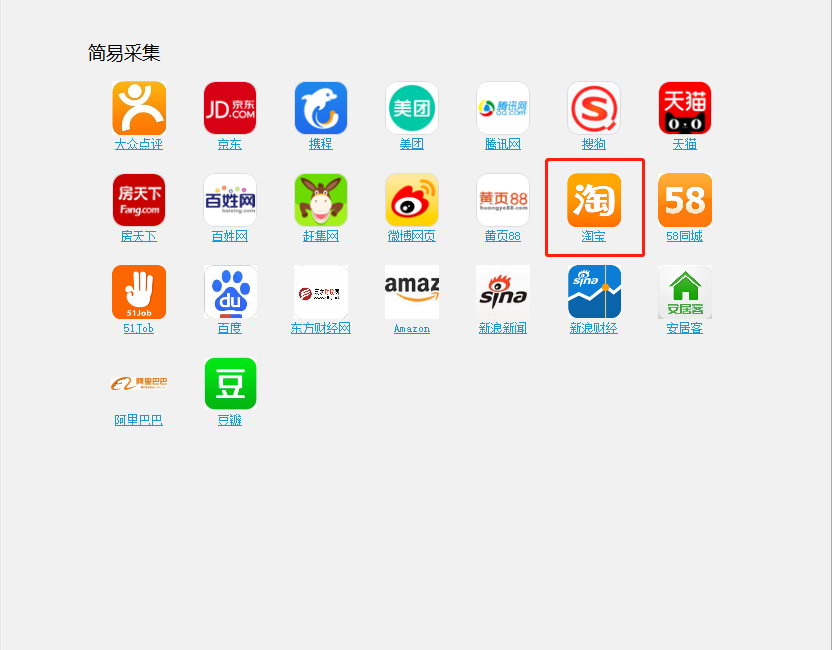832x650 pixels.
Task: Choose the 美团 tile
Action: [x=412, y=108]
